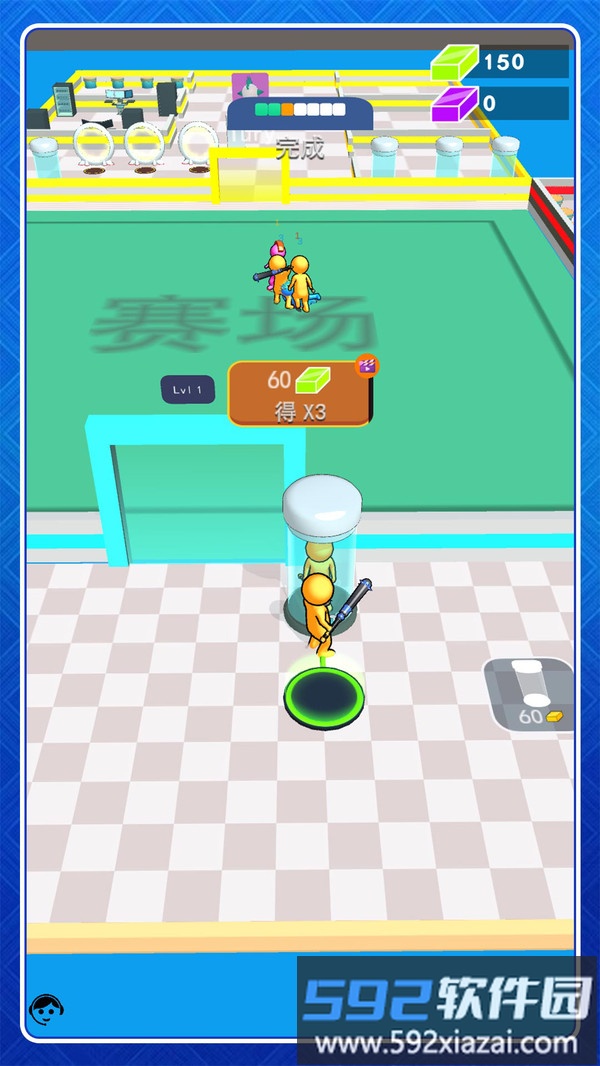Viewport: 600px width, 1066px height.
Task: Tap the 60 coin unlock pad
Action: click(530, 694)
